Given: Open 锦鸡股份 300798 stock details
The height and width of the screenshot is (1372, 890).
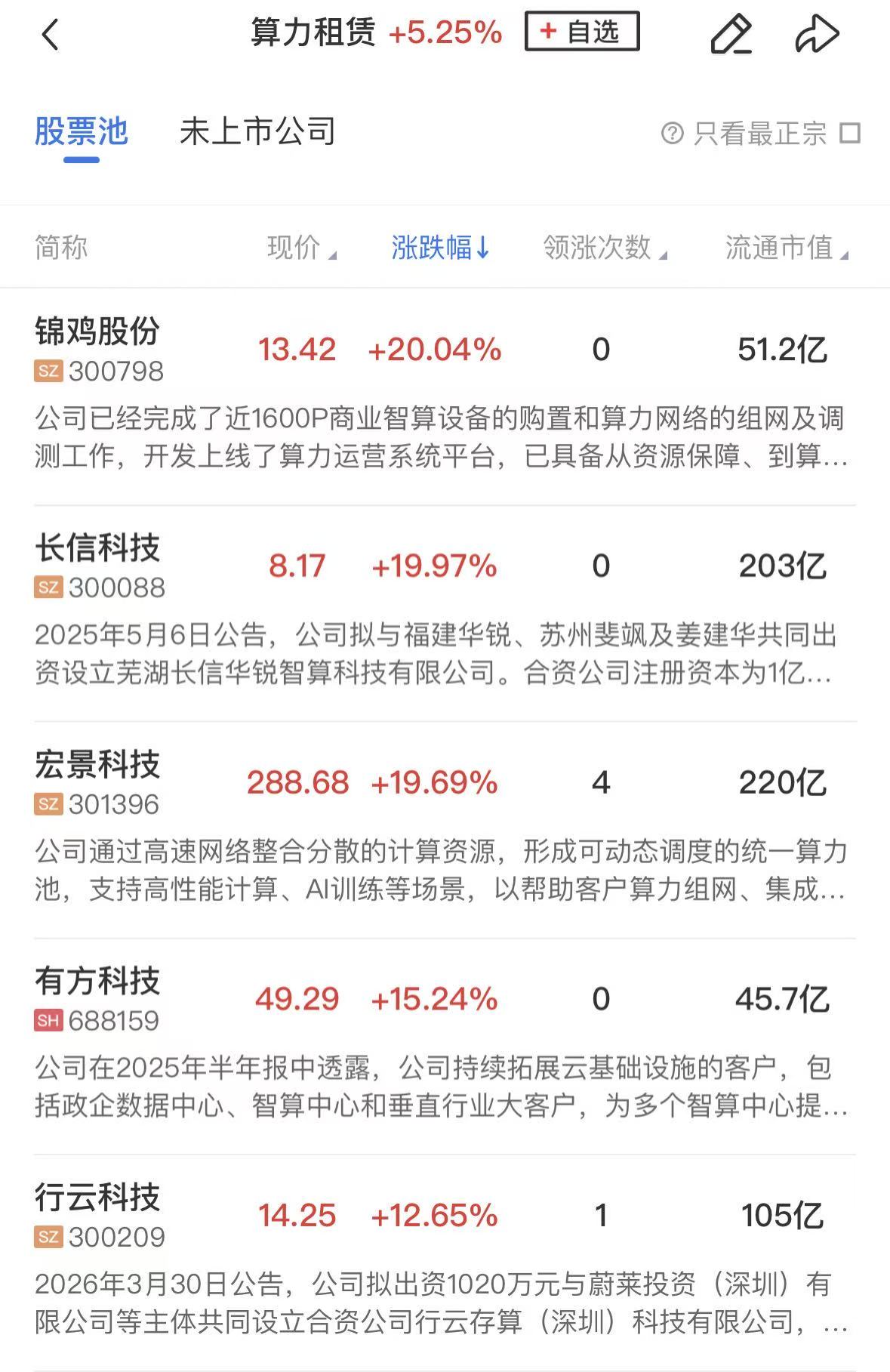Looking at the screenshot, I should click(98, 350).
